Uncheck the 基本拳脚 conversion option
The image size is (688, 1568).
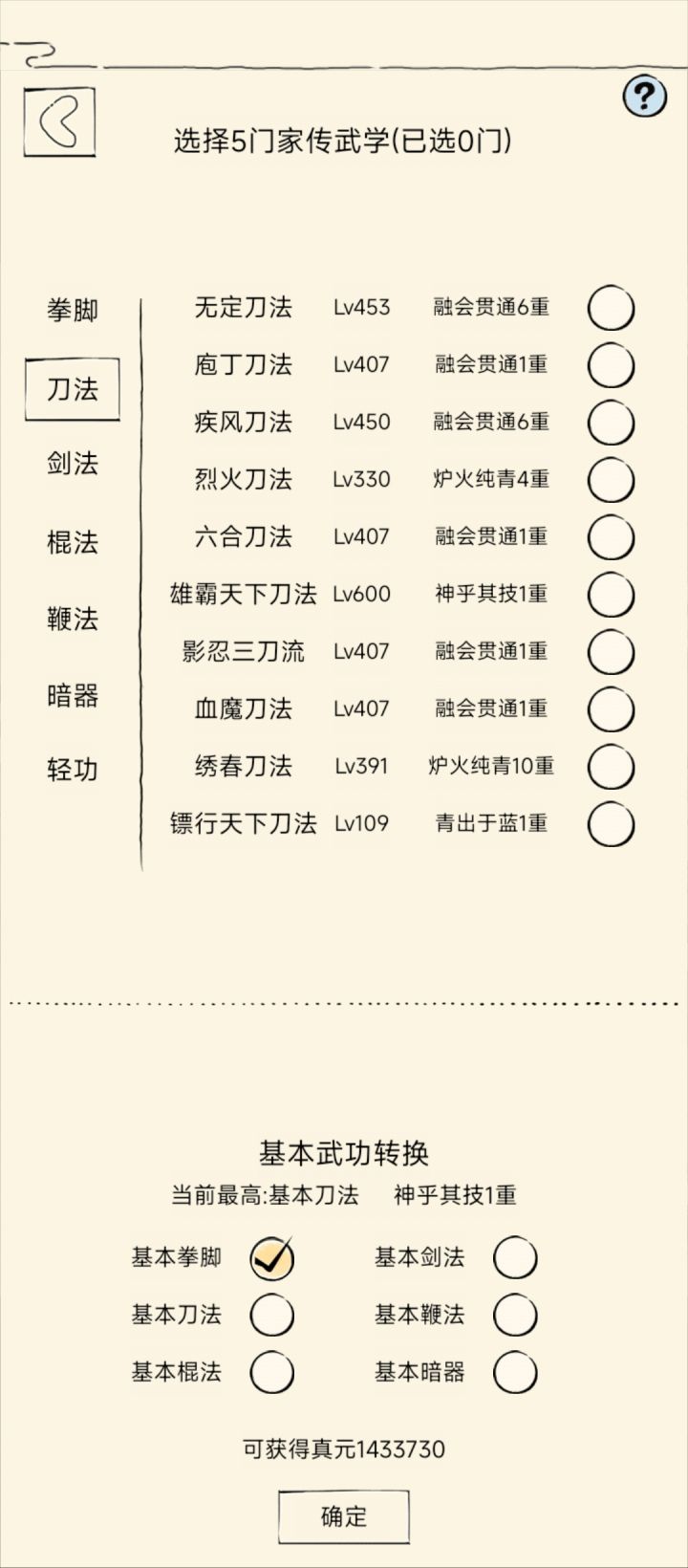pos(271,1259)
